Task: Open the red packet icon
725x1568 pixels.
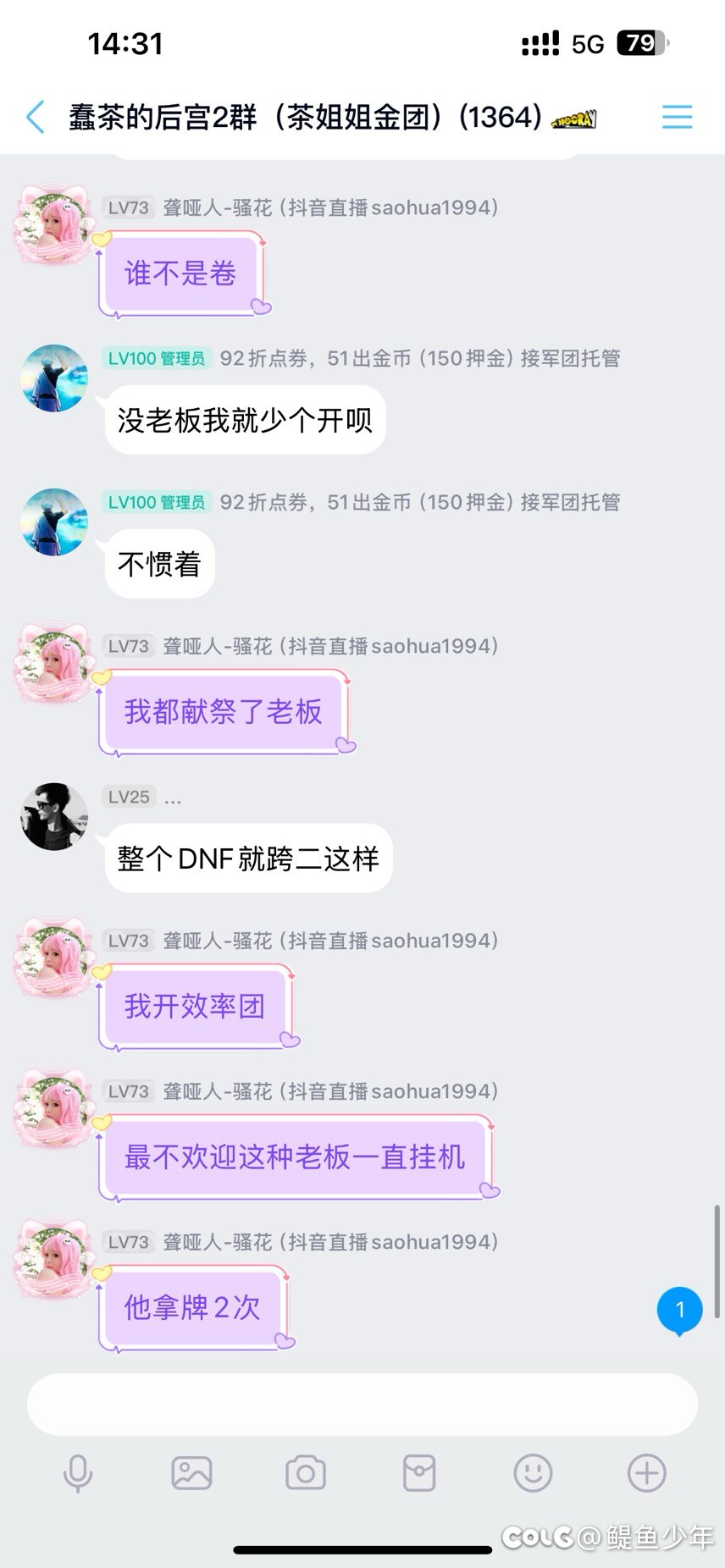Action: pos(419,1473)
